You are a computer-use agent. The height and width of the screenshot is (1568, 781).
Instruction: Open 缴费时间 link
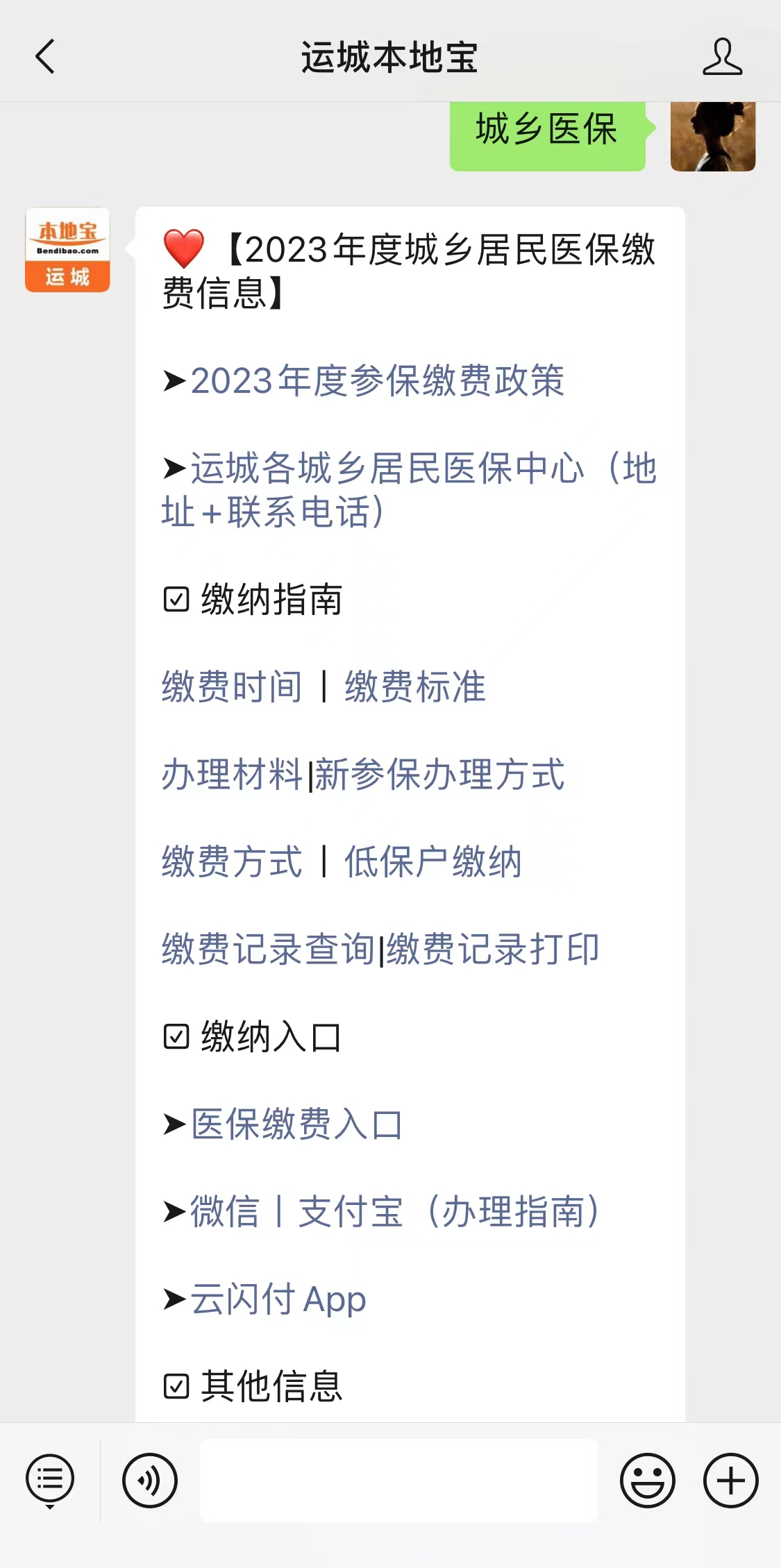232,687
